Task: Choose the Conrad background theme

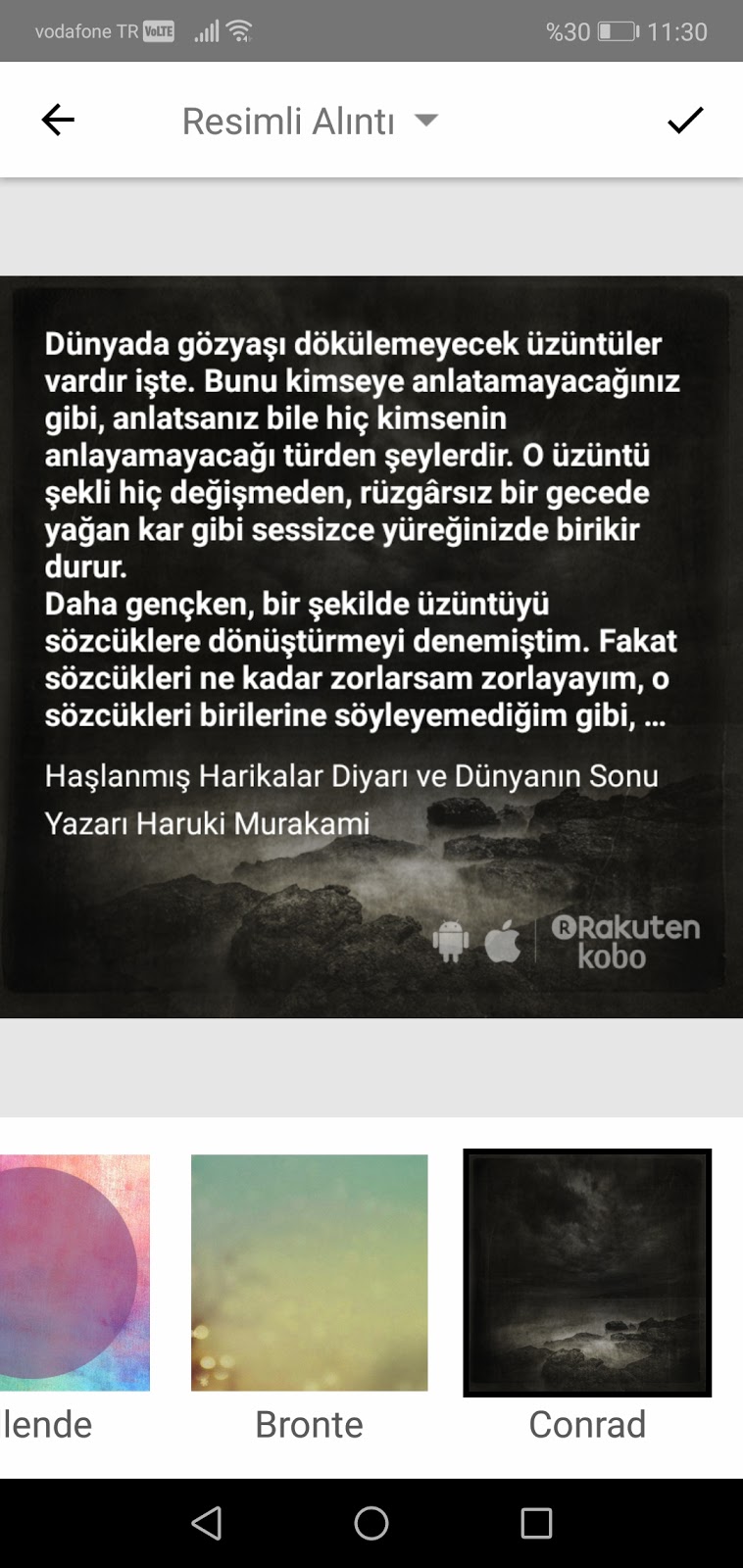Action: tap(586, 1272)
